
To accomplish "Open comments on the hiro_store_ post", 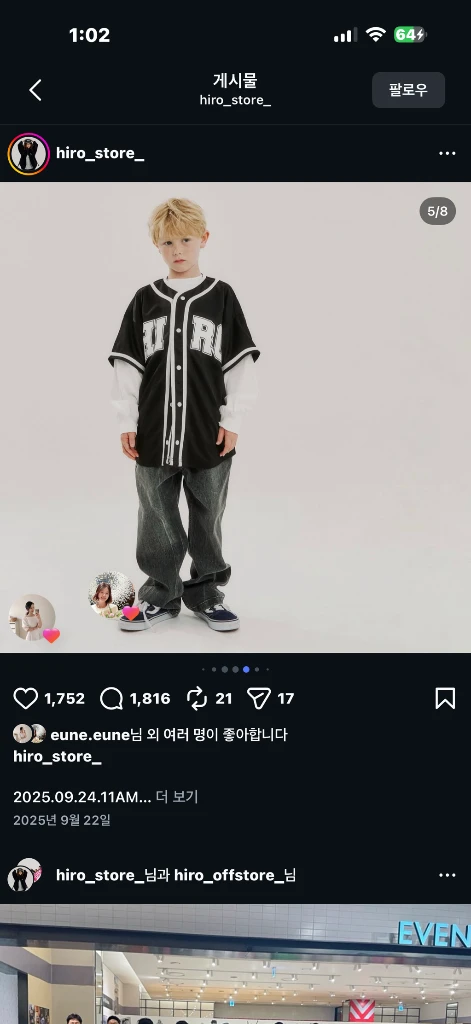I will click(x=111, y=699).
